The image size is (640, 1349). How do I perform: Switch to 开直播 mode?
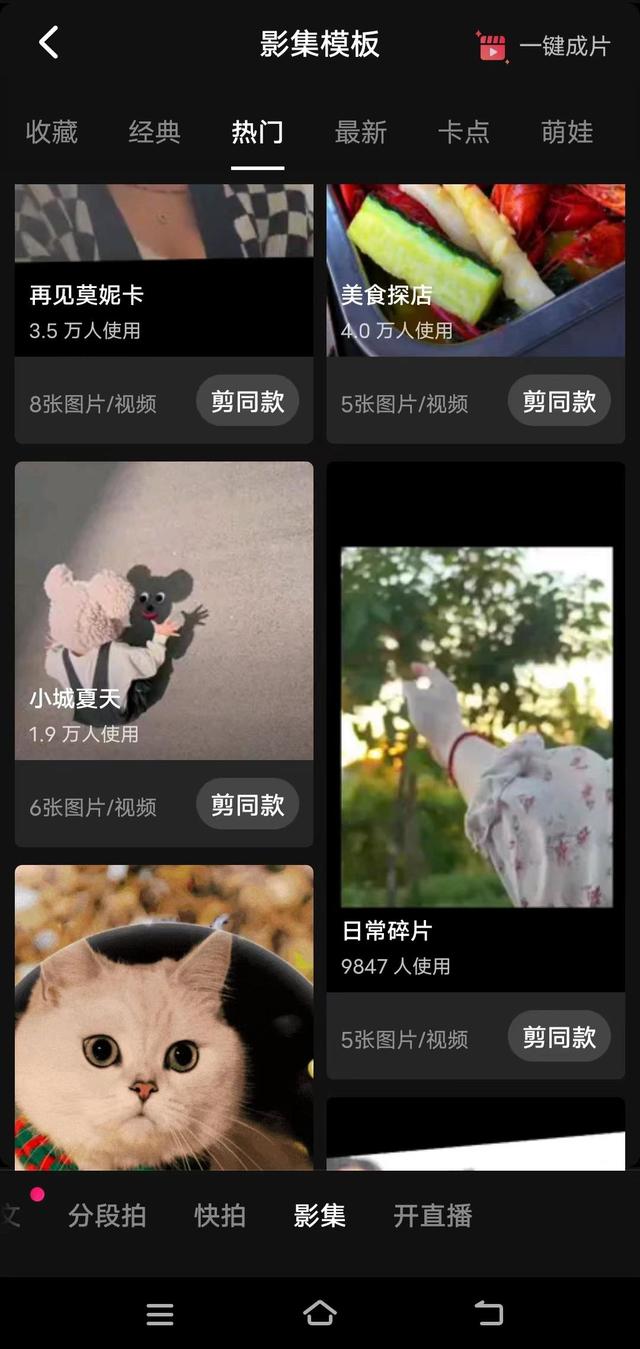432,1215
